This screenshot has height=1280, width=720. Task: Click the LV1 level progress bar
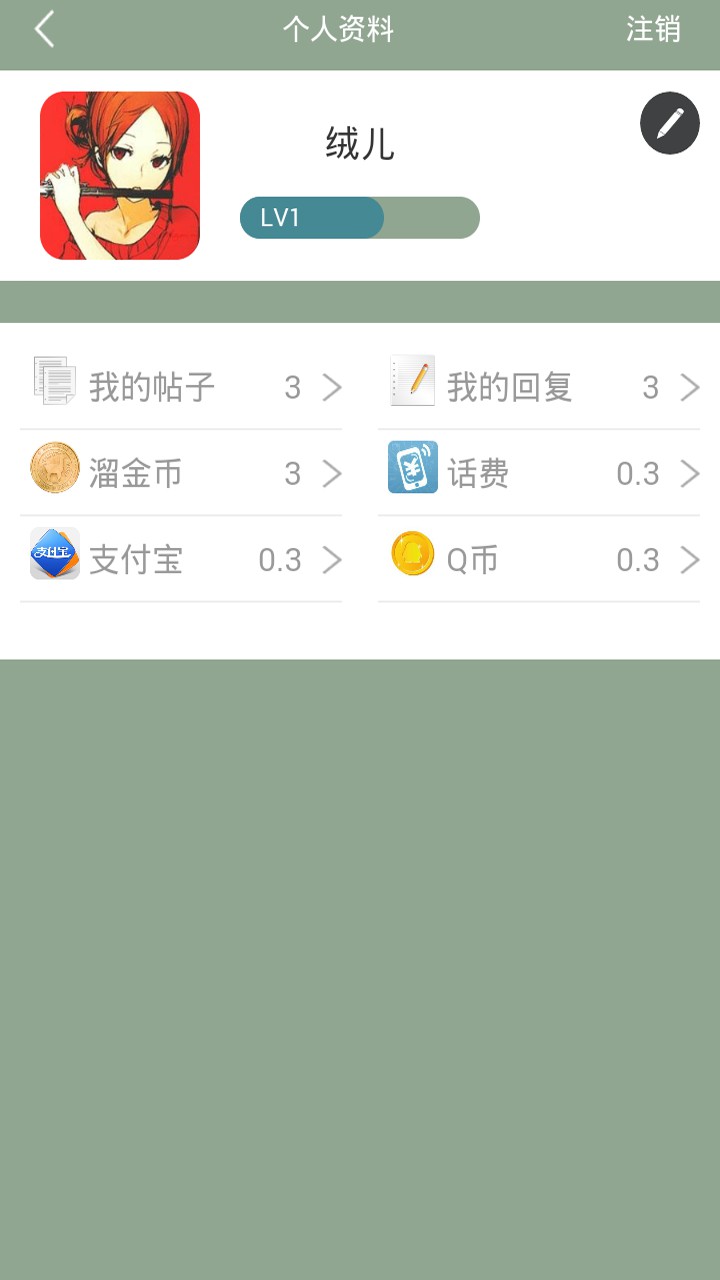(359, 217)
